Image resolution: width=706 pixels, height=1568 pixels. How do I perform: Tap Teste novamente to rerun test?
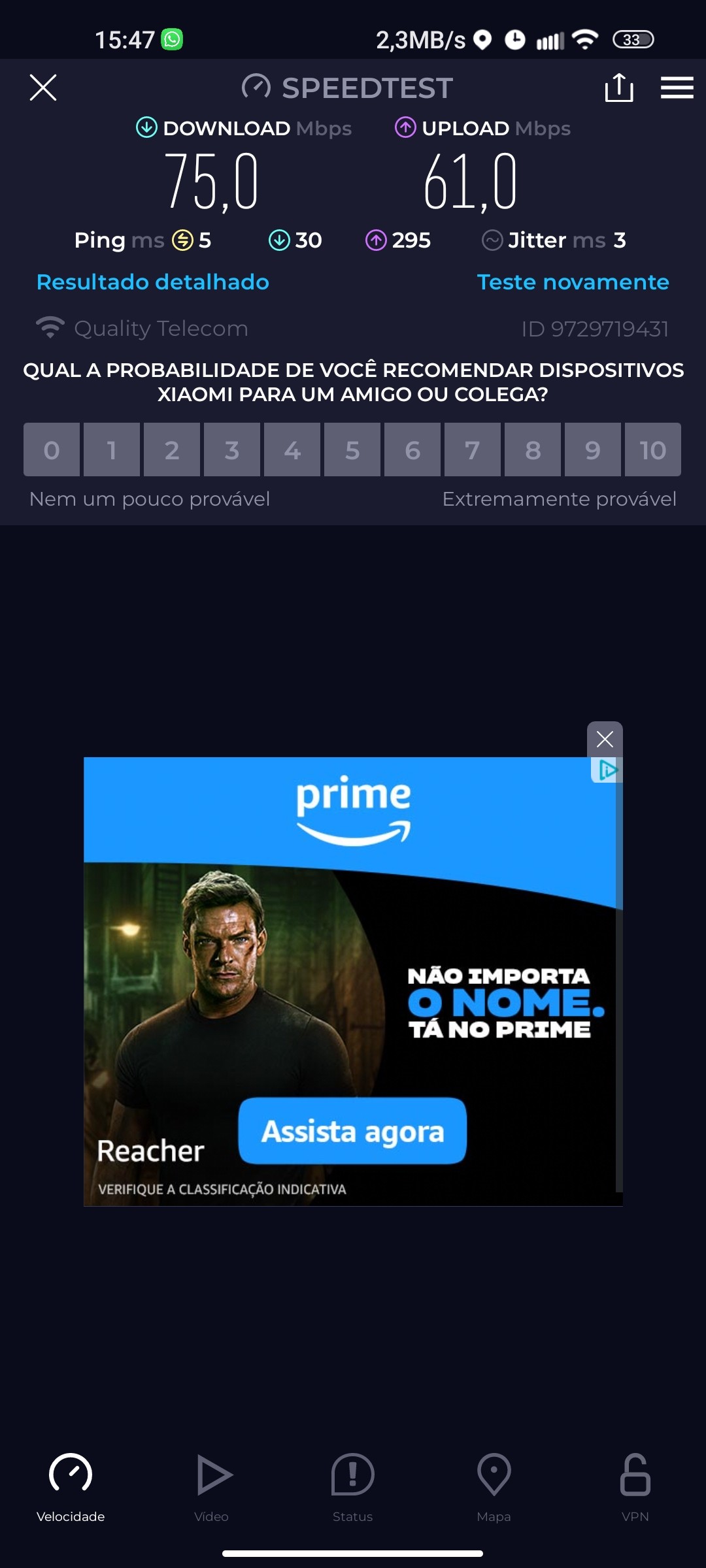(x=573, y=282)
